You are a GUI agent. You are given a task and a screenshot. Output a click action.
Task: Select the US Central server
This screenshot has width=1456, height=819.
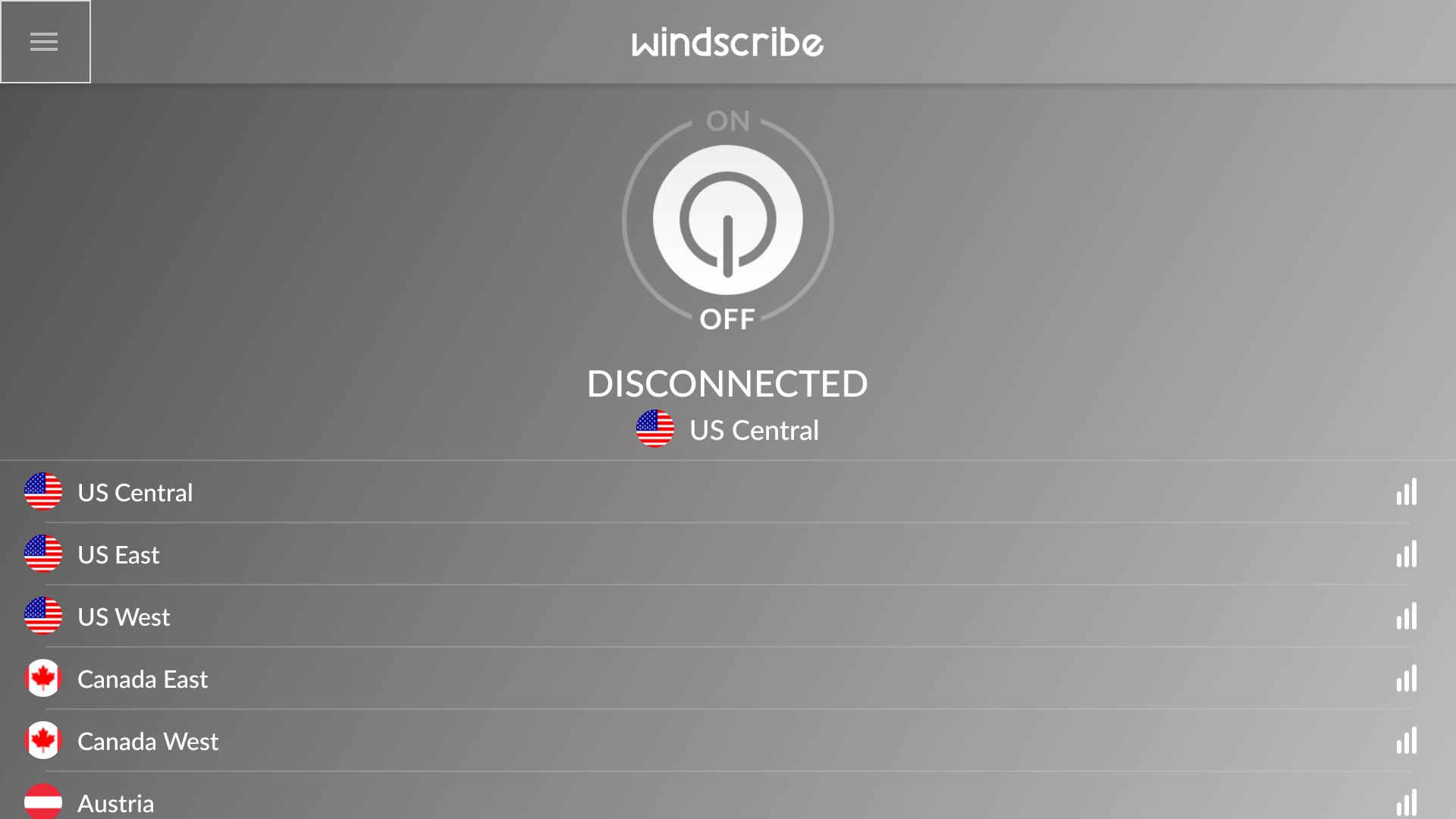click(x=135, y=493)
